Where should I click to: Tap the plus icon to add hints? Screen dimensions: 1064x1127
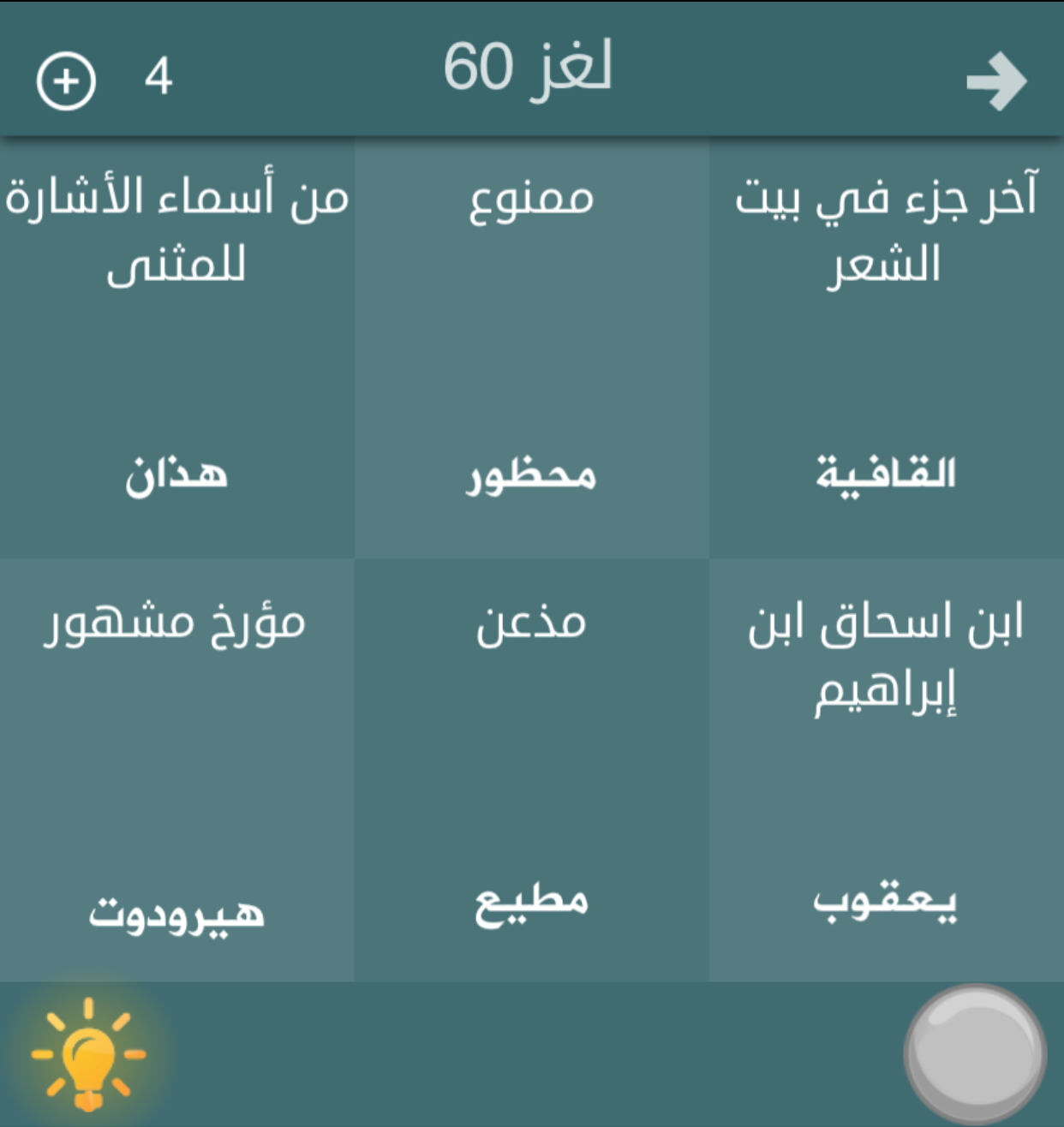[66, 80]
